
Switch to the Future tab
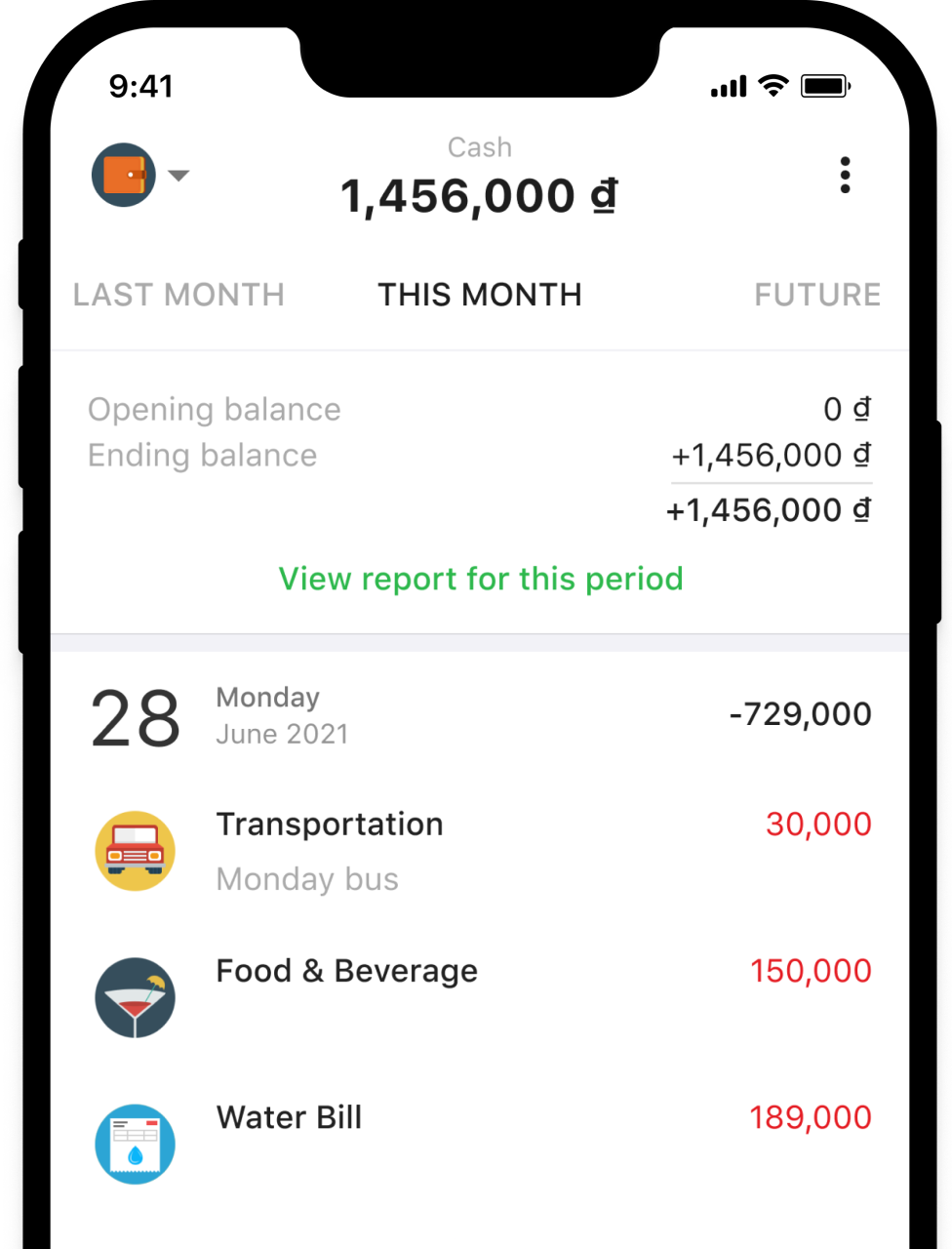pos(817,295)
